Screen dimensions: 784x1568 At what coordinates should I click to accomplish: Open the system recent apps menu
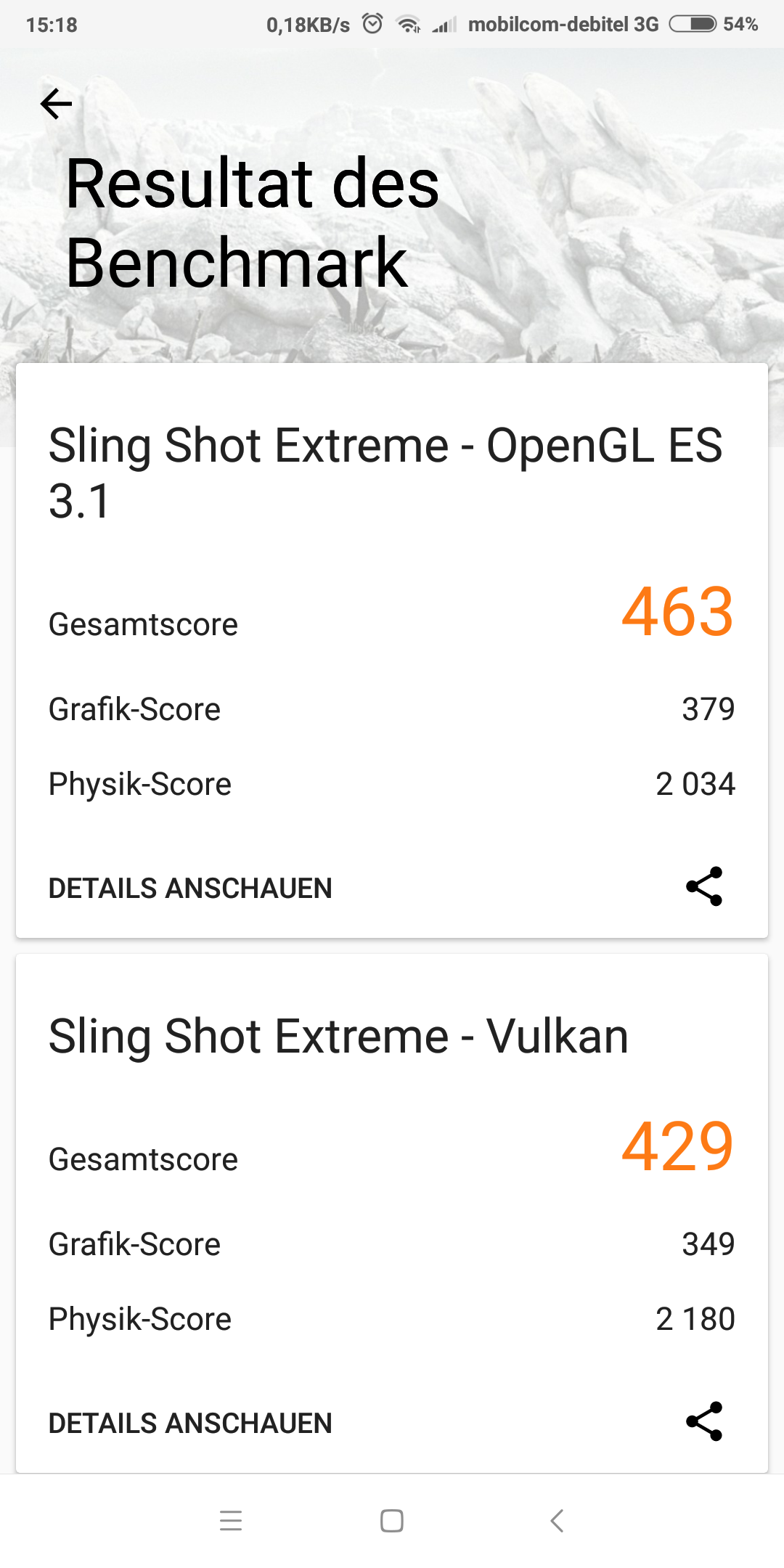tap(231, 1520)
